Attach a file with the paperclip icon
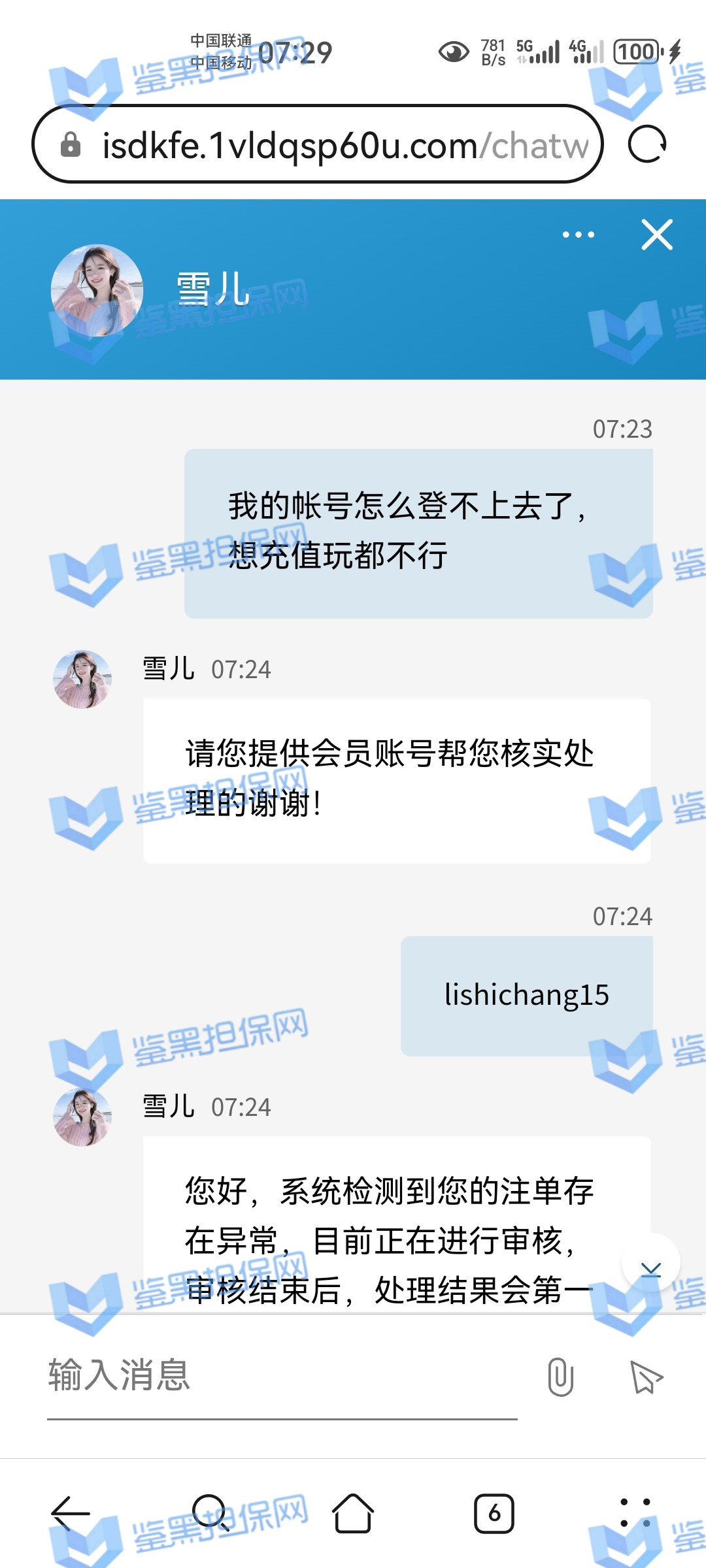 point(560,1377)
